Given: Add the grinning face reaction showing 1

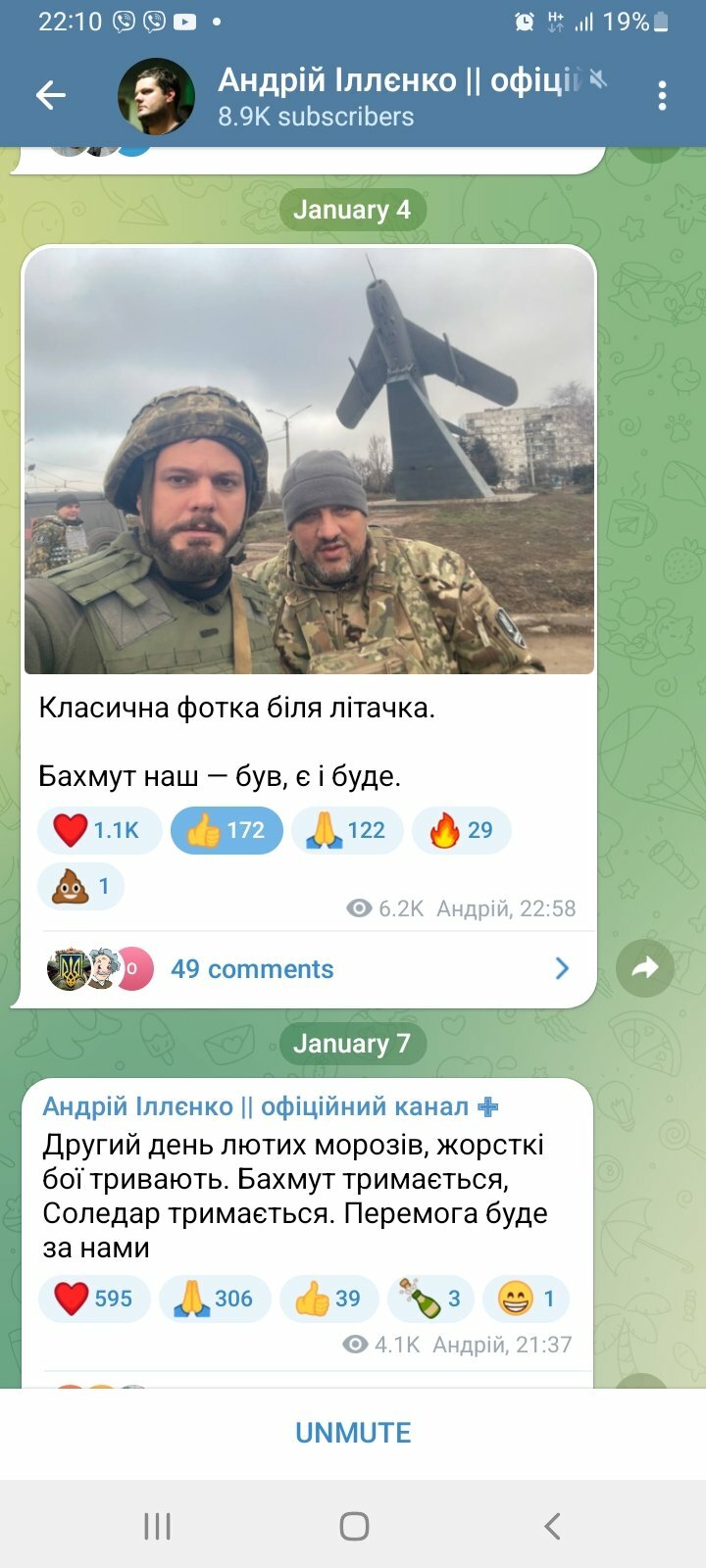Looking at the screenshot, I should tap(527, 1298).
